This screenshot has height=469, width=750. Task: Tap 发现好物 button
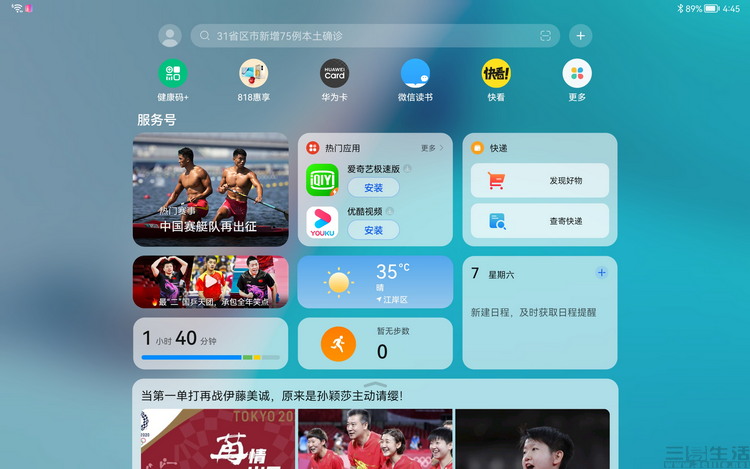(x=539, y=181)
